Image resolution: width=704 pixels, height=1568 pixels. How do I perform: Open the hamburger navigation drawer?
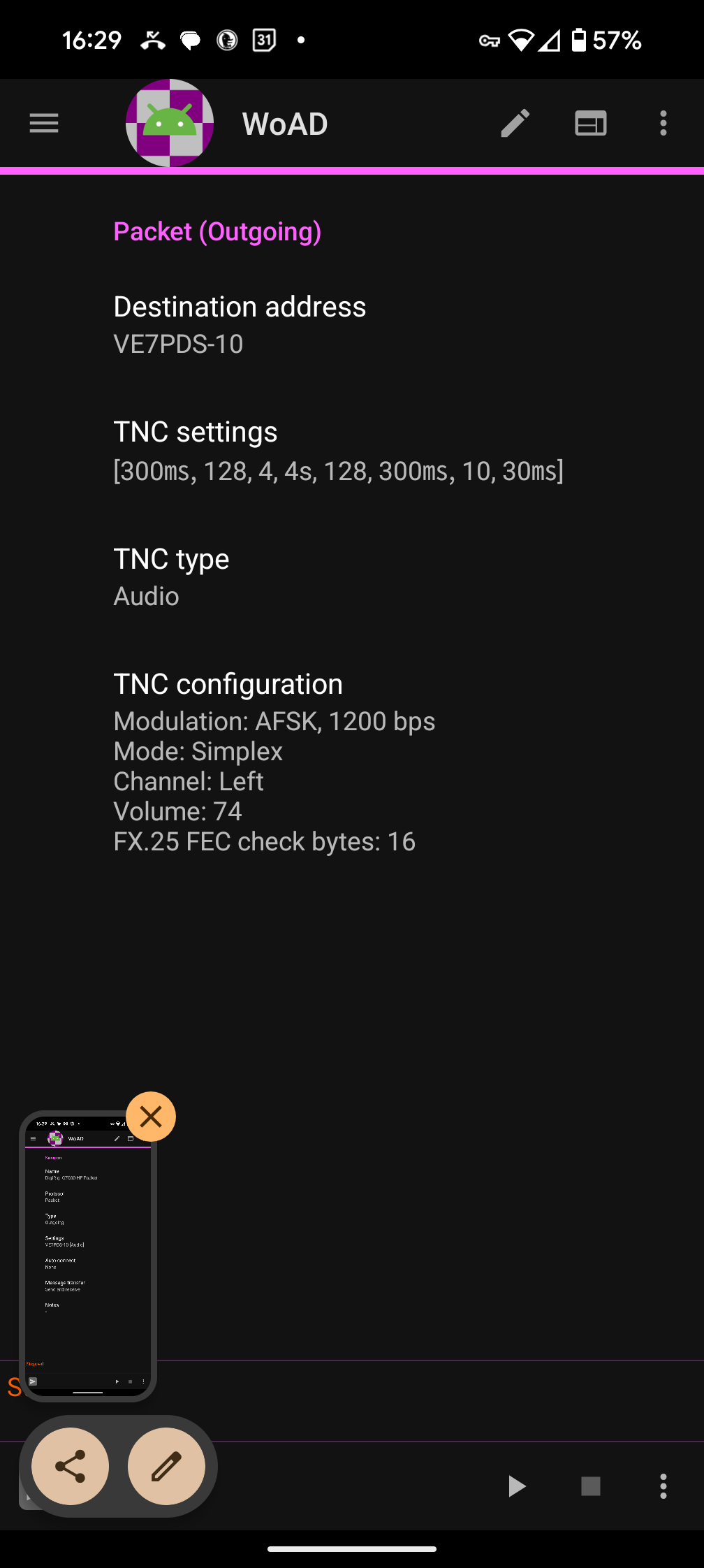coord(44,124)
